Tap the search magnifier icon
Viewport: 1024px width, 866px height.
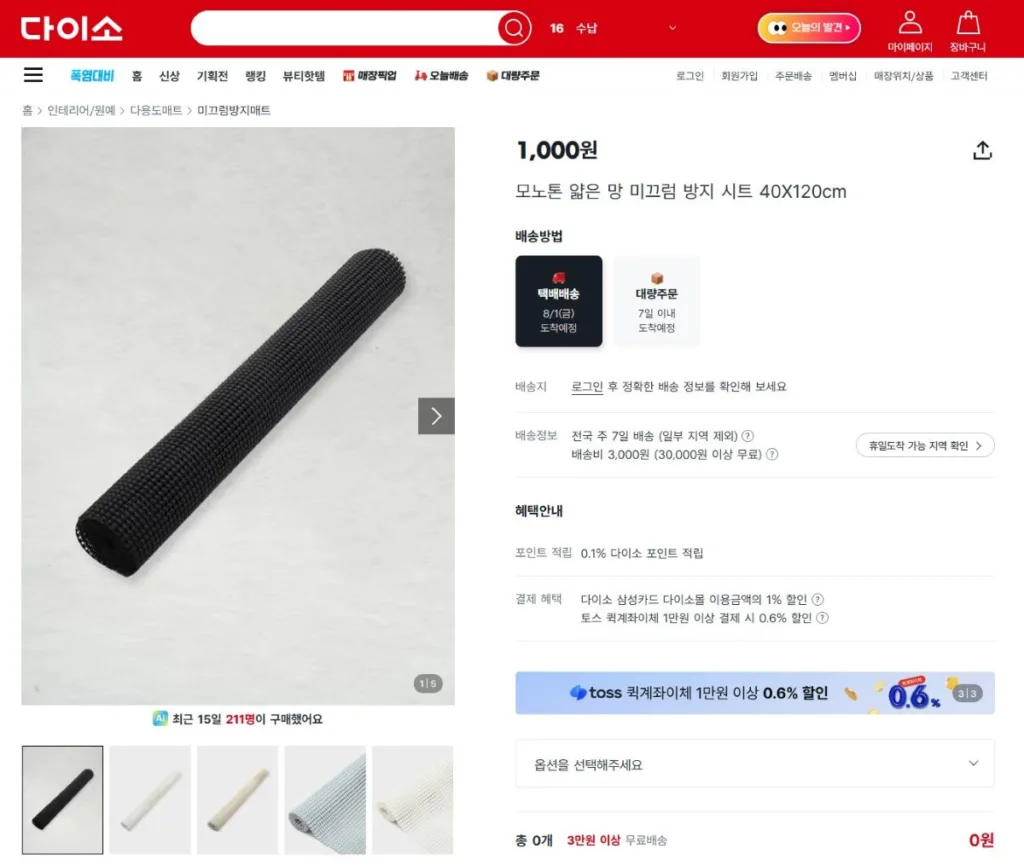(514, 28)
